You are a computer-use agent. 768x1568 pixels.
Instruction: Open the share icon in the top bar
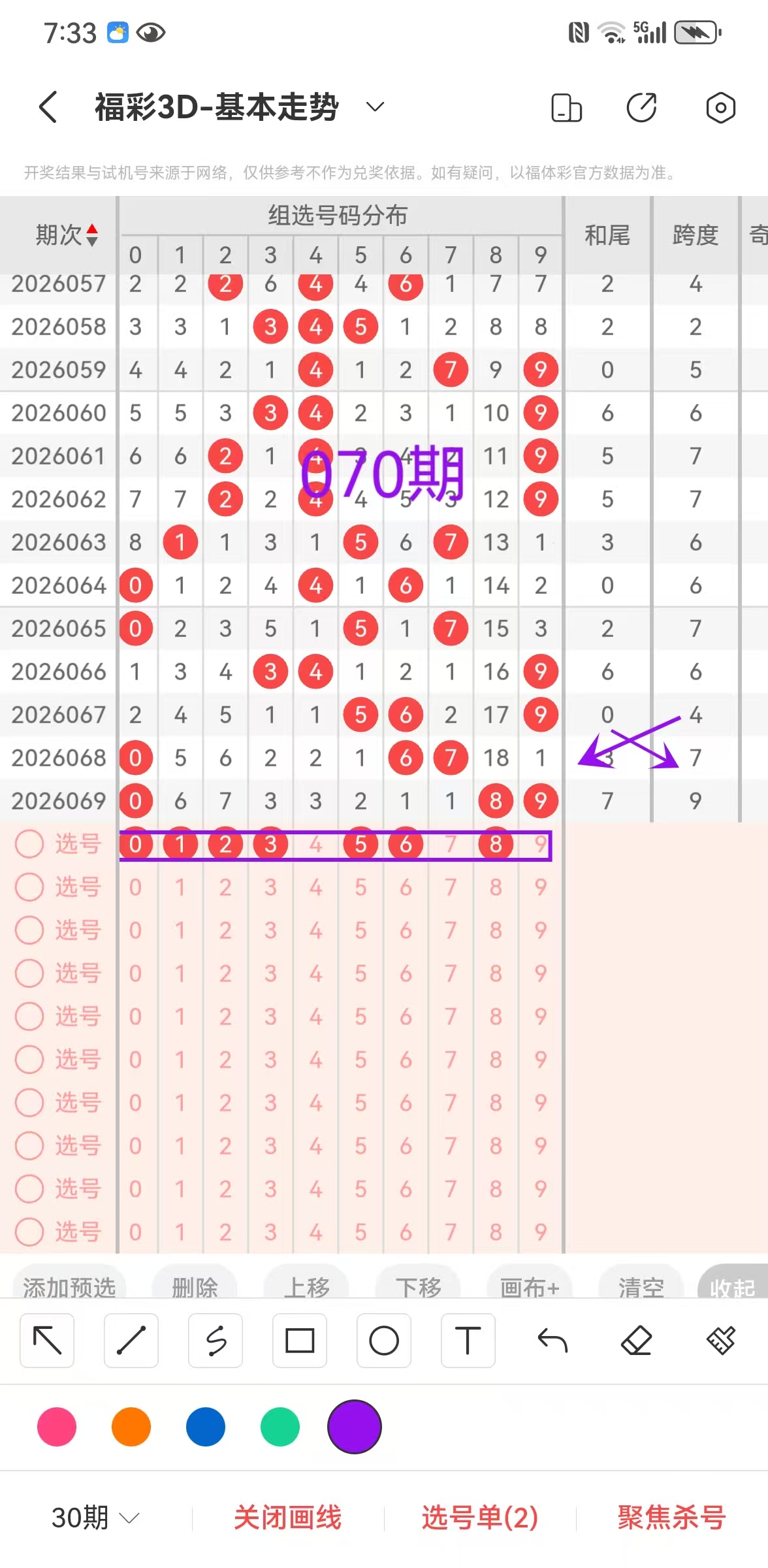[641, 108]
